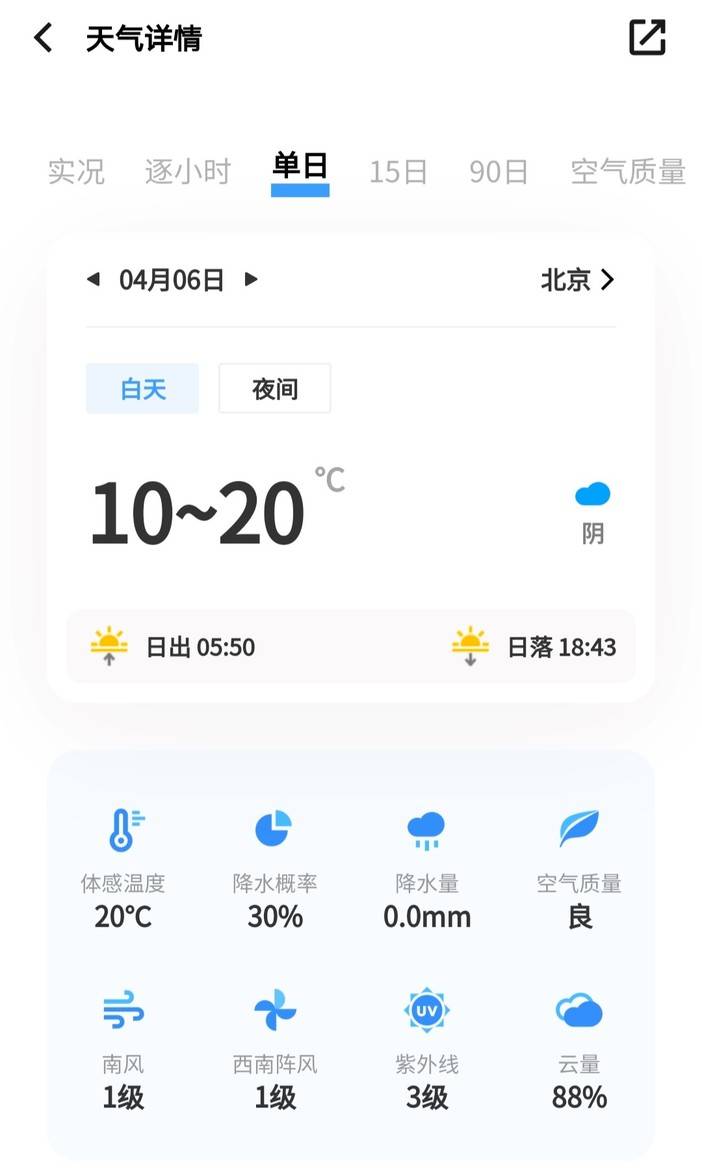Select the 白天 daytime view
The height and width of the screenshot is (1175, 702).
pyautogui.click(x=142, y=388)
